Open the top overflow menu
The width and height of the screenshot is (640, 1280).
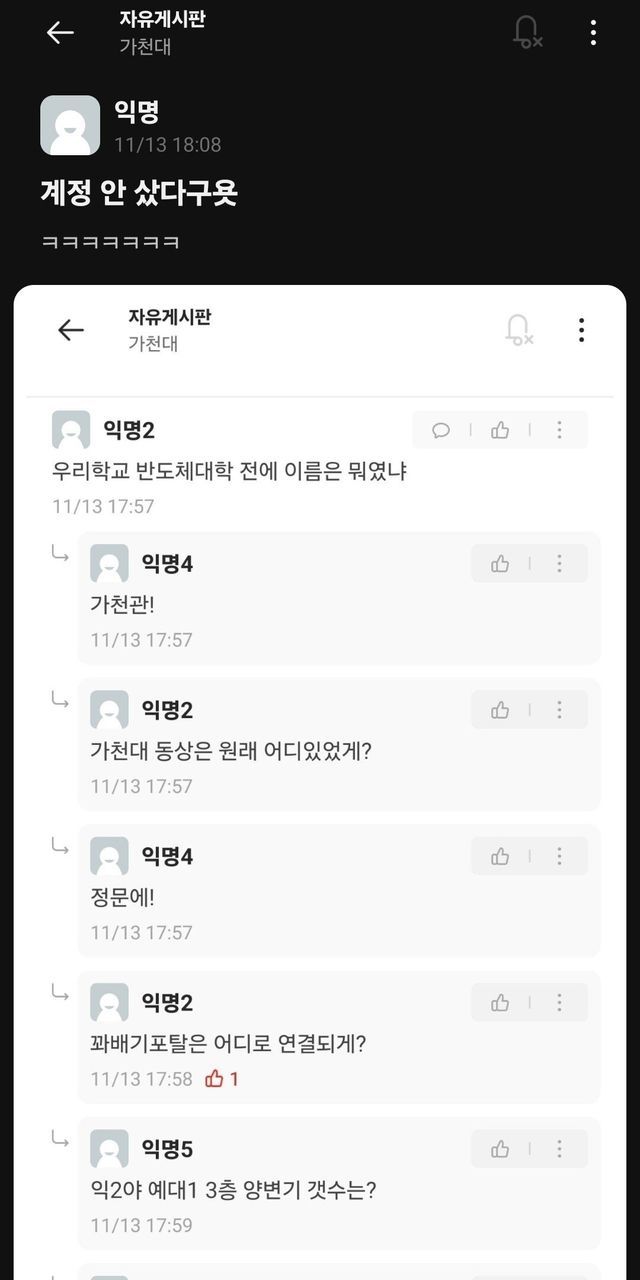[593, 33]
